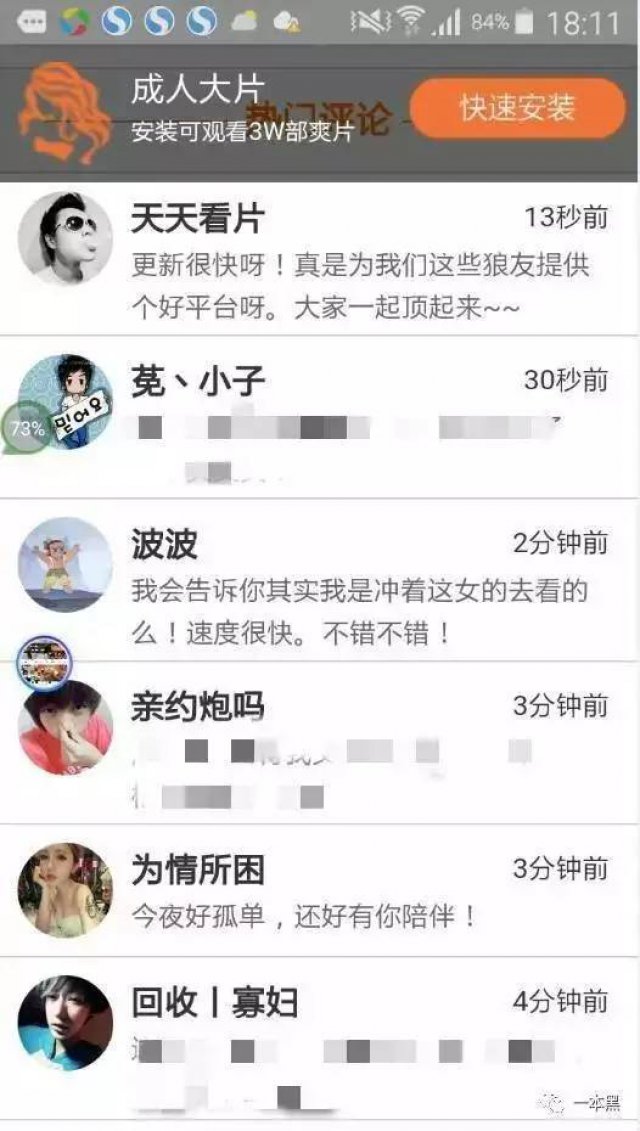Open the 成人大片 banner at the top
The width and height of the screenshot is (640, 1131).
coord(240,110)
